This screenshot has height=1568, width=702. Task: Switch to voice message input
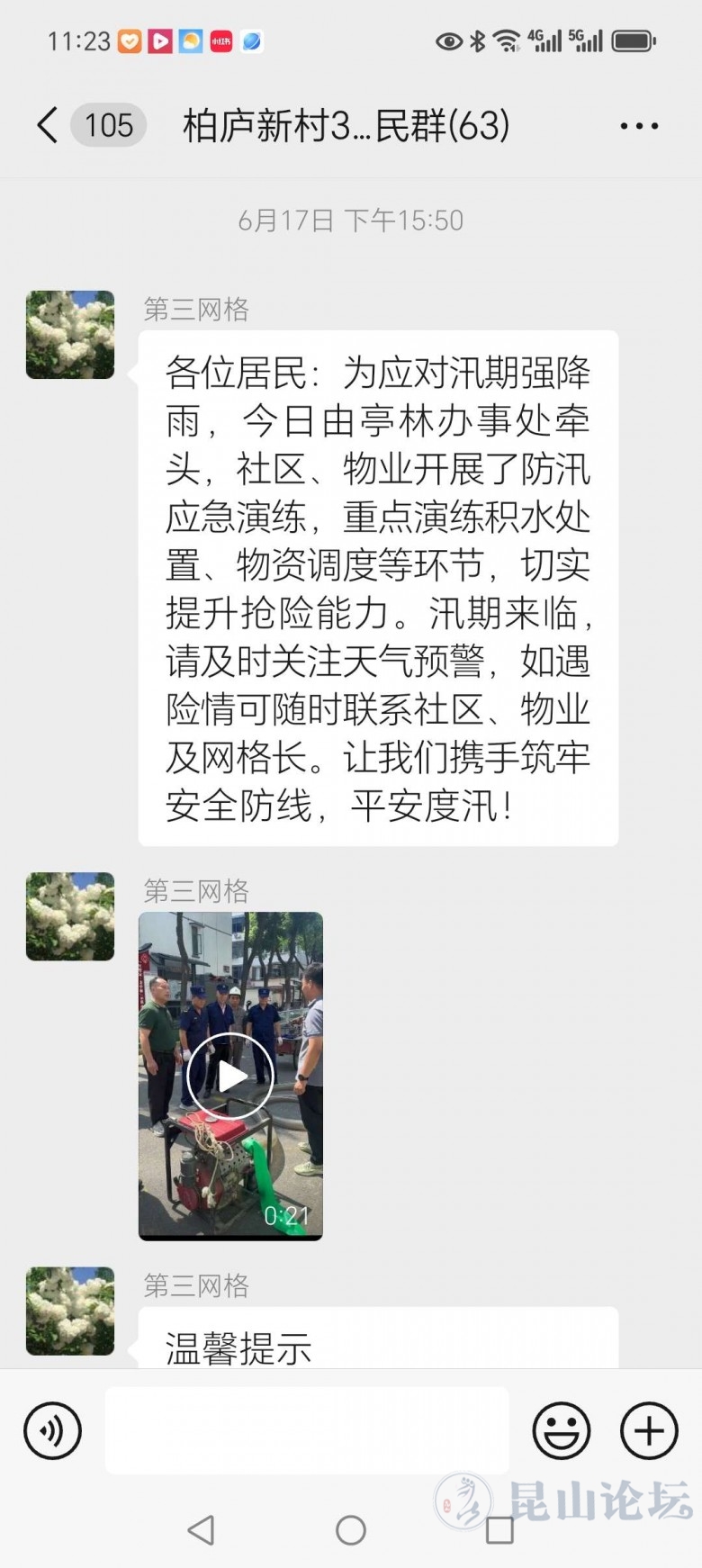tap(52, 1430)
